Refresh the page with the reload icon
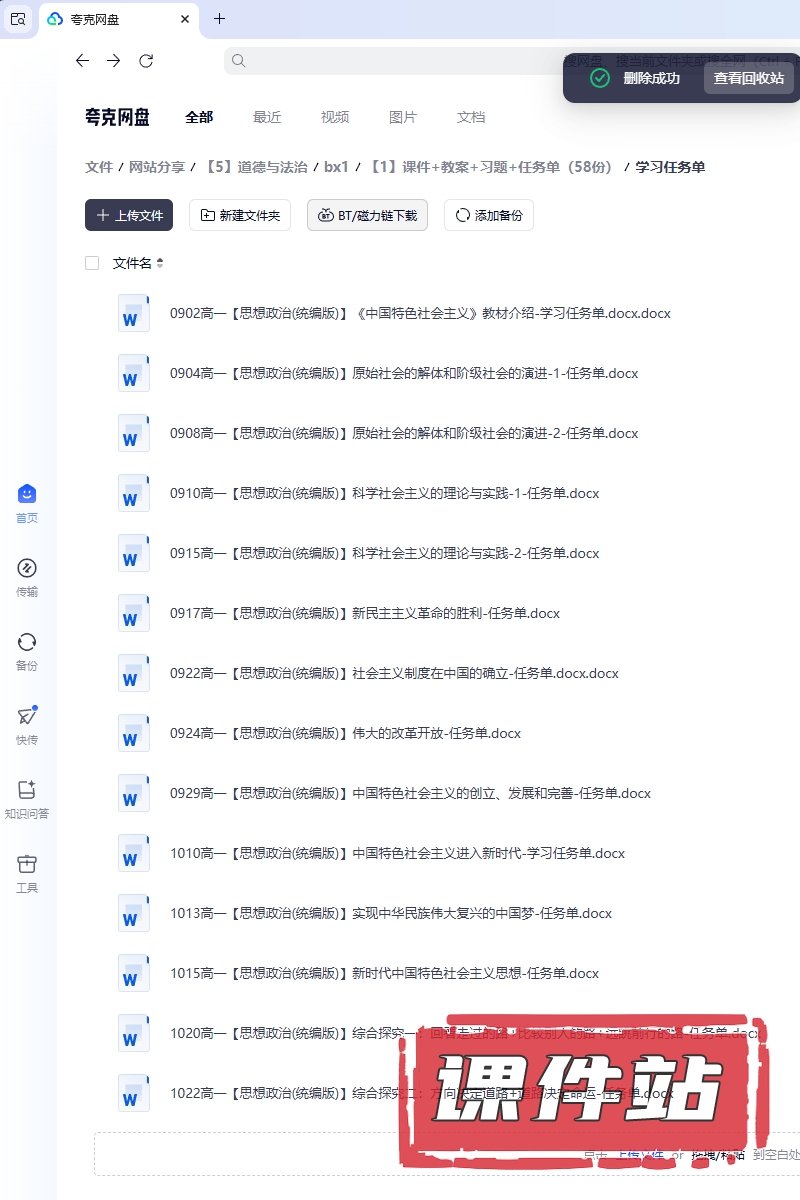This screenshot has height=1200, width=800. click(146, 61)
